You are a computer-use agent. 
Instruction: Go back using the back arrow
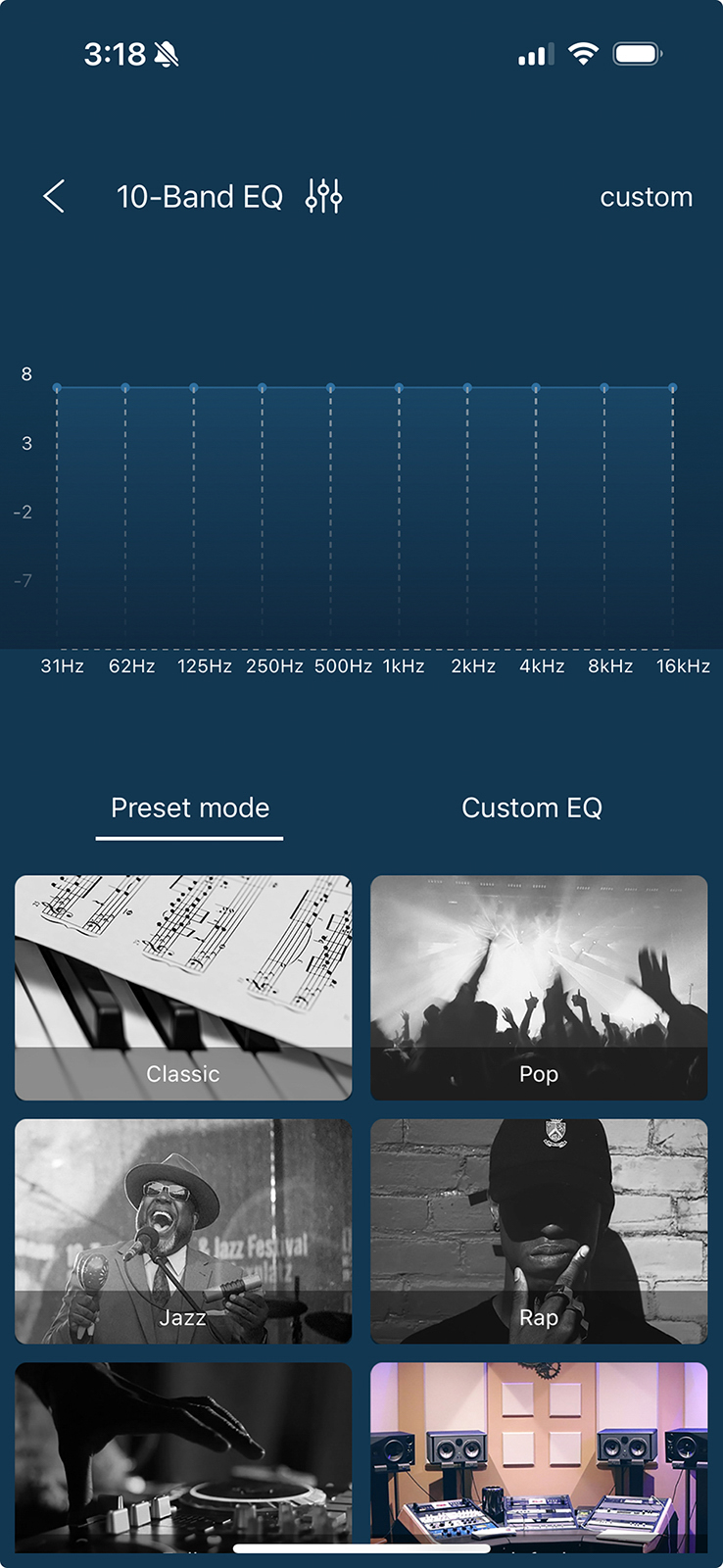click(55, 196)
